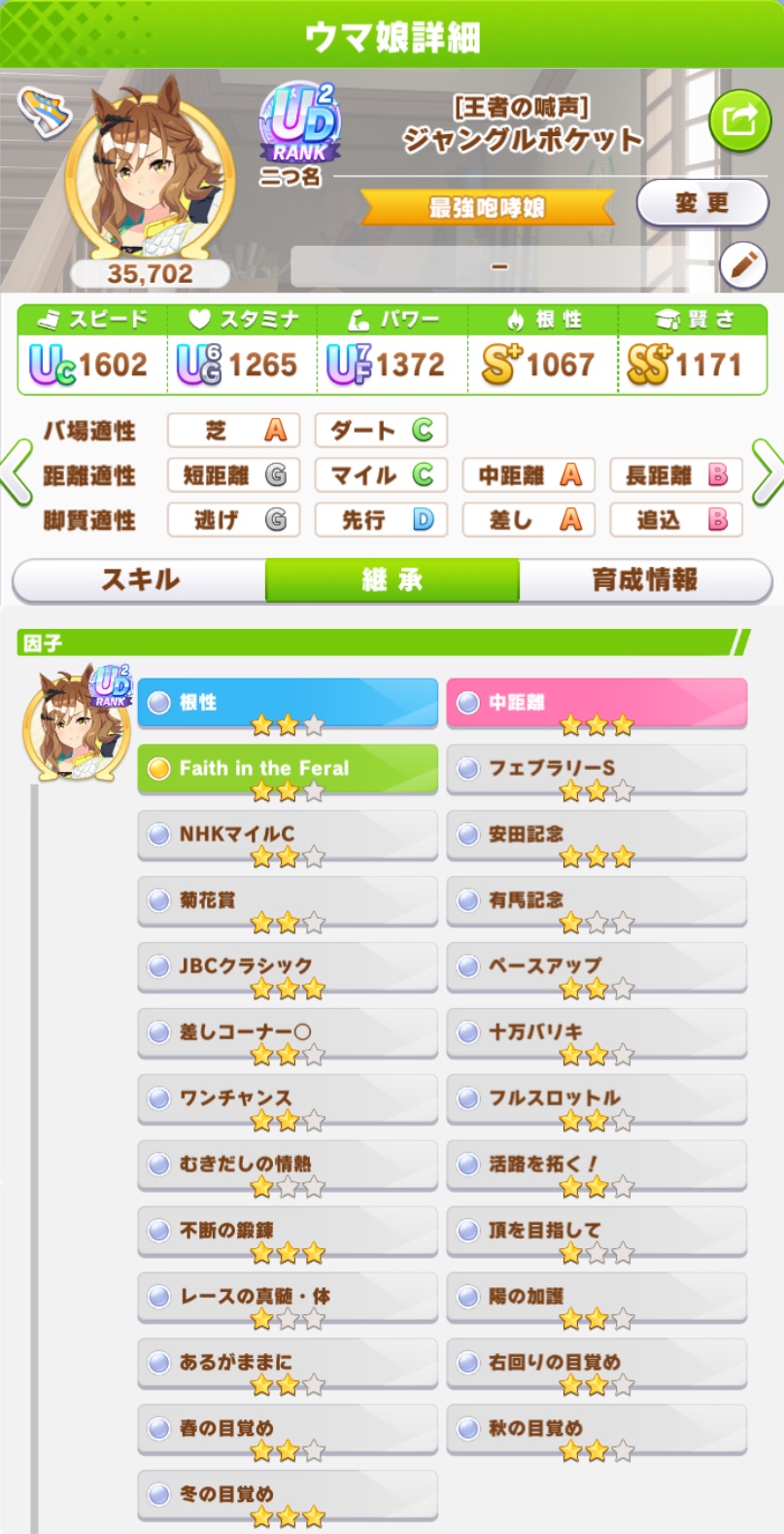Viewport: 784px width, 1534px height.
Task: Tap the 冬の目覚め factor
Action: pyautogui.click(x=288, y=1495)
